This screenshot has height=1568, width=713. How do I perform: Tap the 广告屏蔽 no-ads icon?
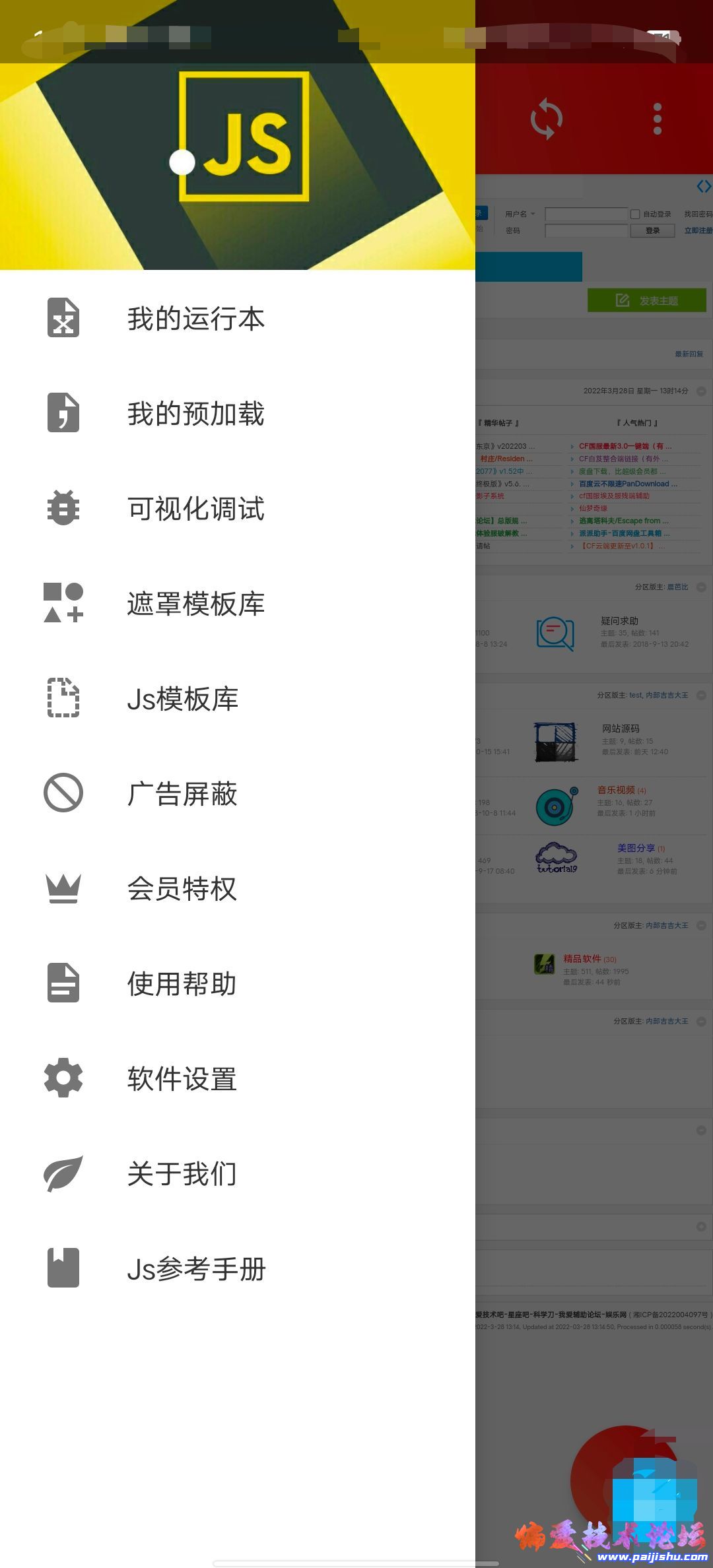pyautogui.click(x=63, y=794)
